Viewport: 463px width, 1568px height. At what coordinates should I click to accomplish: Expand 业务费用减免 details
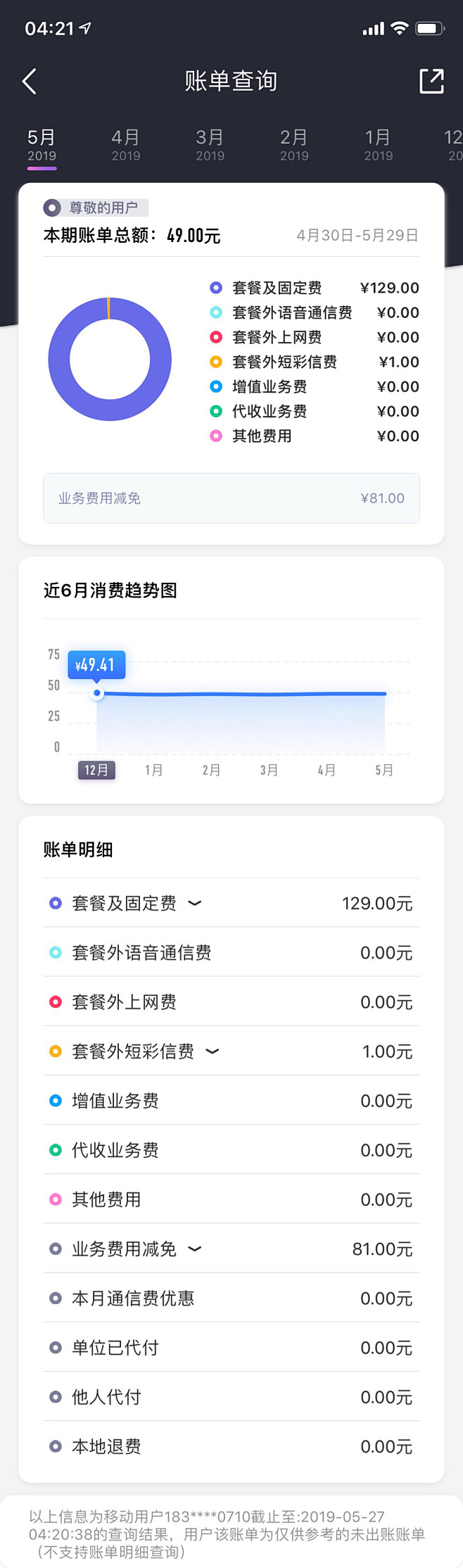[195, 1249]
